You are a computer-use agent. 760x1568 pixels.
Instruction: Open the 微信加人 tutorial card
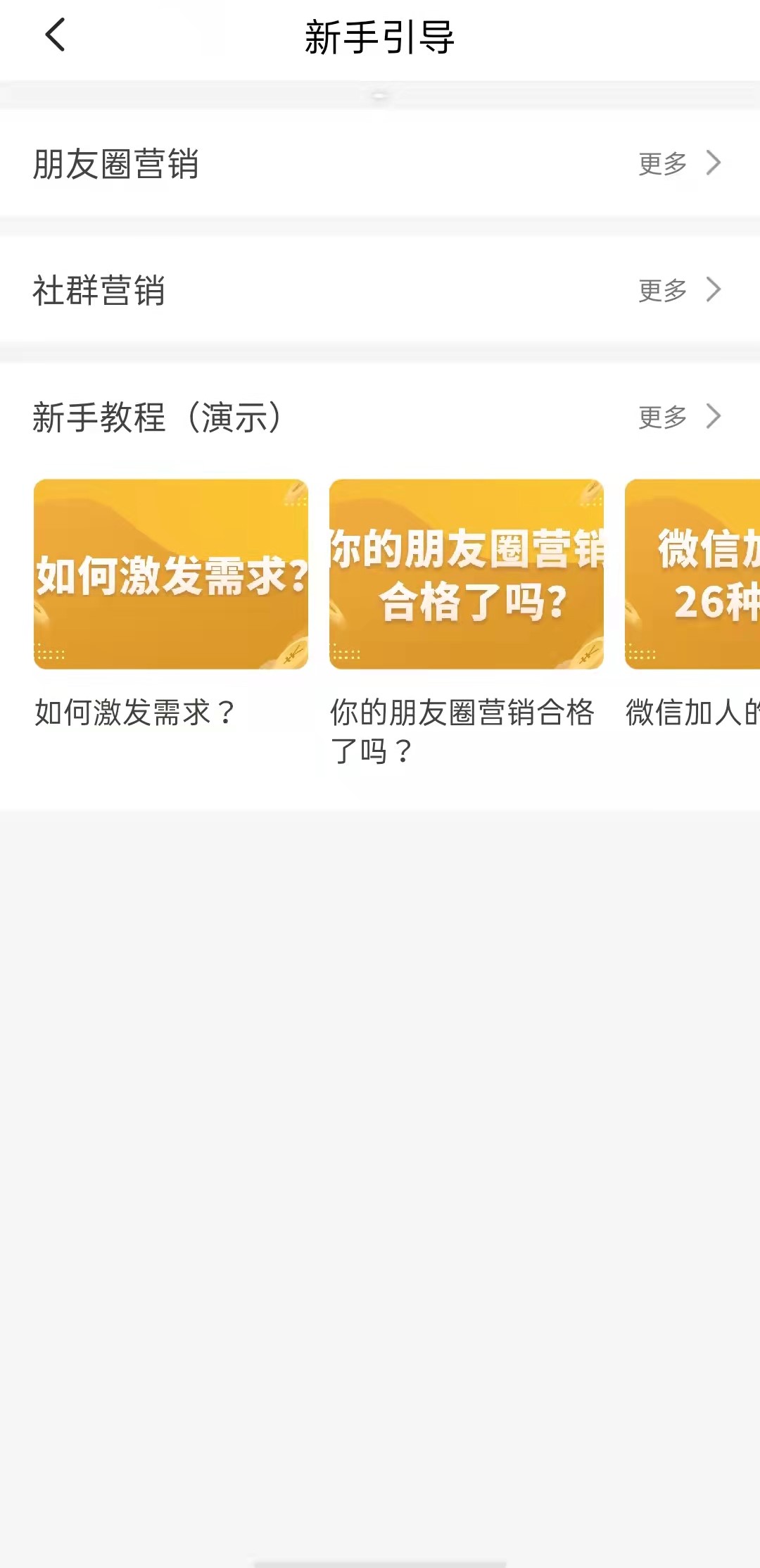tap(693, 575)
